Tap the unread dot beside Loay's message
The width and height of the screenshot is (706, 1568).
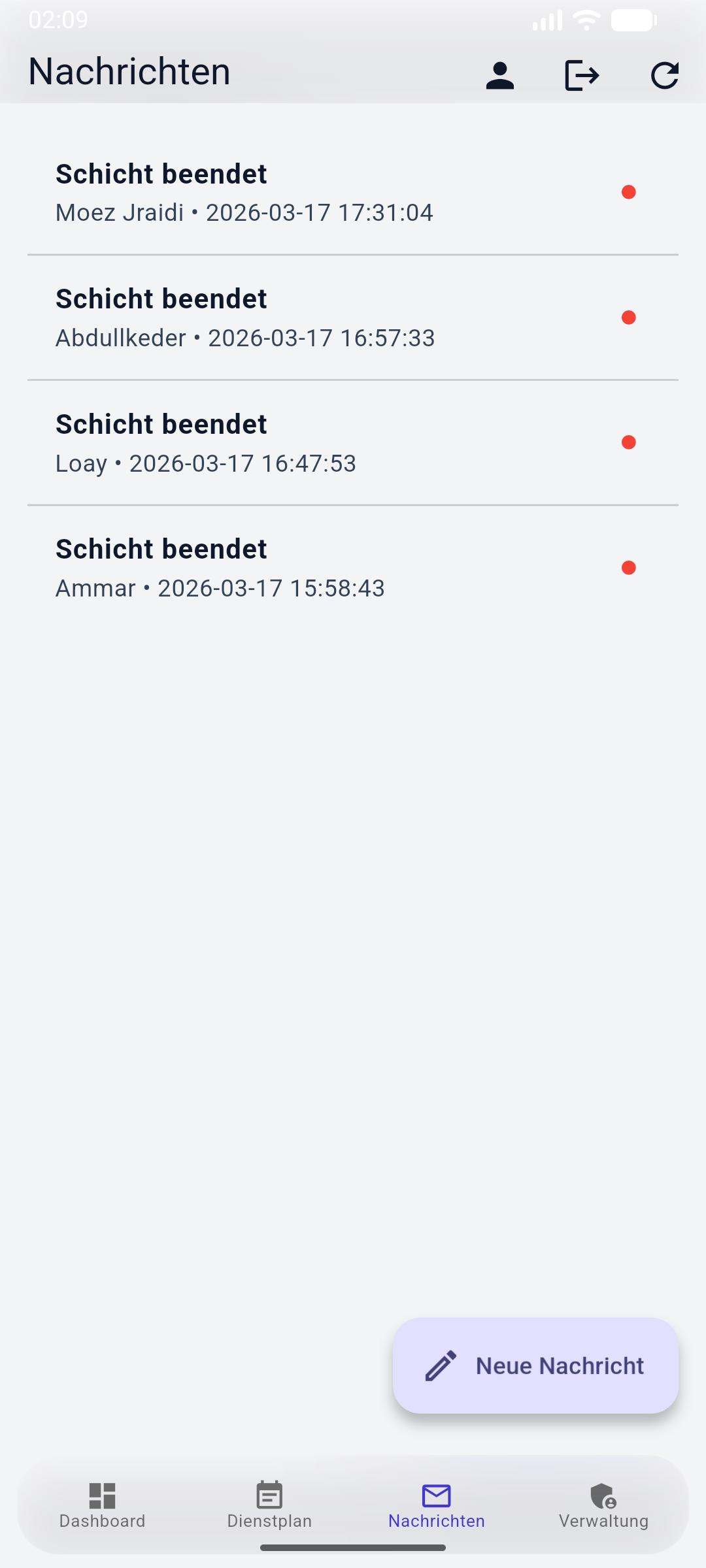click(629, 442)
